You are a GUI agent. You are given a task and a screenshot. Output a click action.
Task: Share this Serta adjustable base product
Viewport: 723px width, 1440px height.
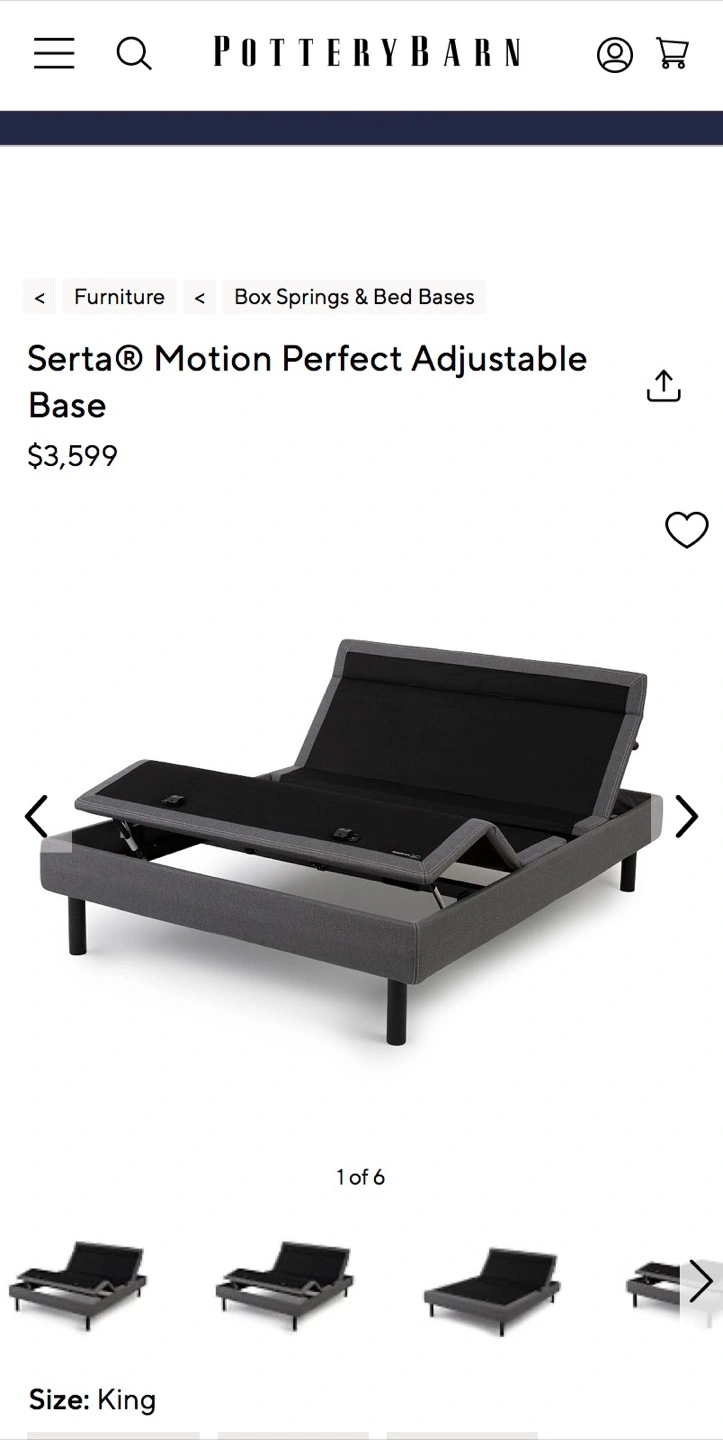663,385
